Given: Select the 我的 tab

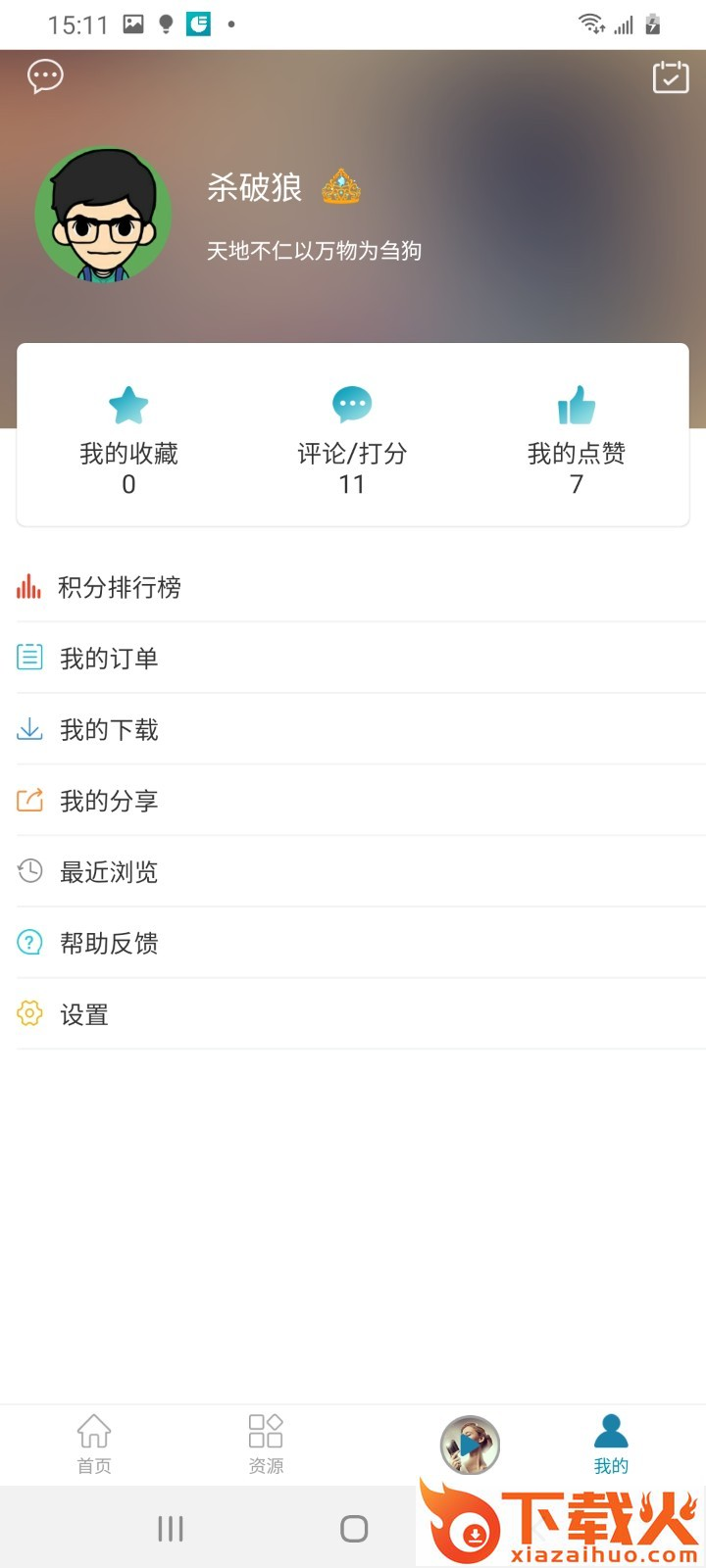Looking at the screenshot, I should pyautogui.click(x=611, y=1445).
